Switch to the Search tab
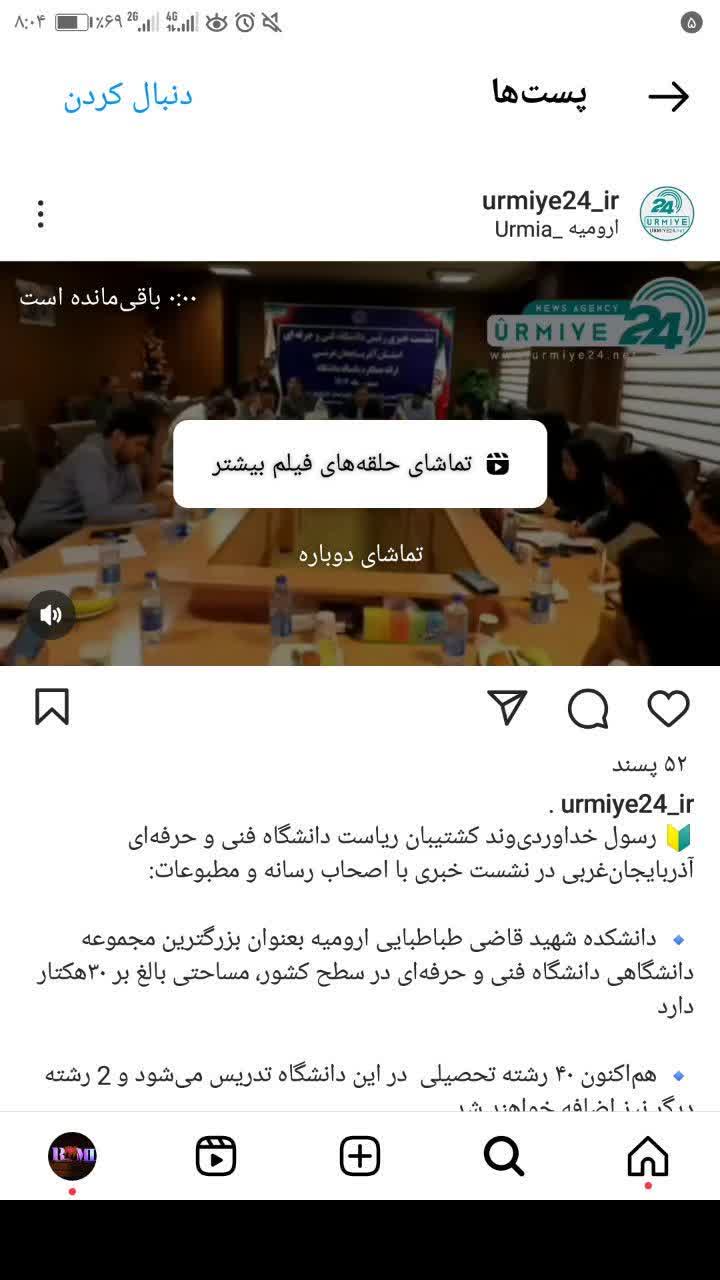The image size is (720, 1280). click(504, 1157)
